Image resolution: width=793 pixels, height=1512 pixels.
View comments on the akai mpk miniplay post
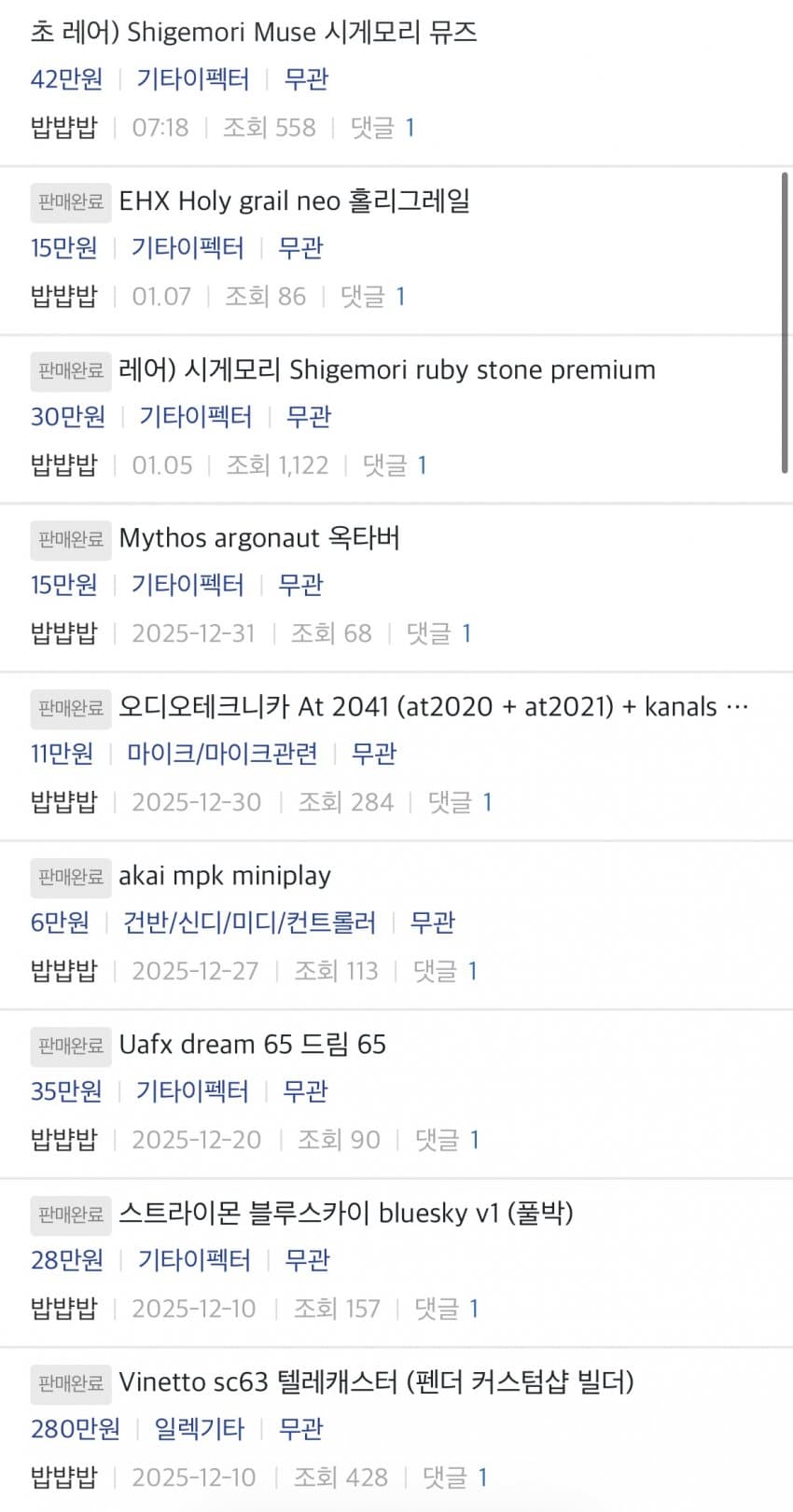tap(445, 971)
